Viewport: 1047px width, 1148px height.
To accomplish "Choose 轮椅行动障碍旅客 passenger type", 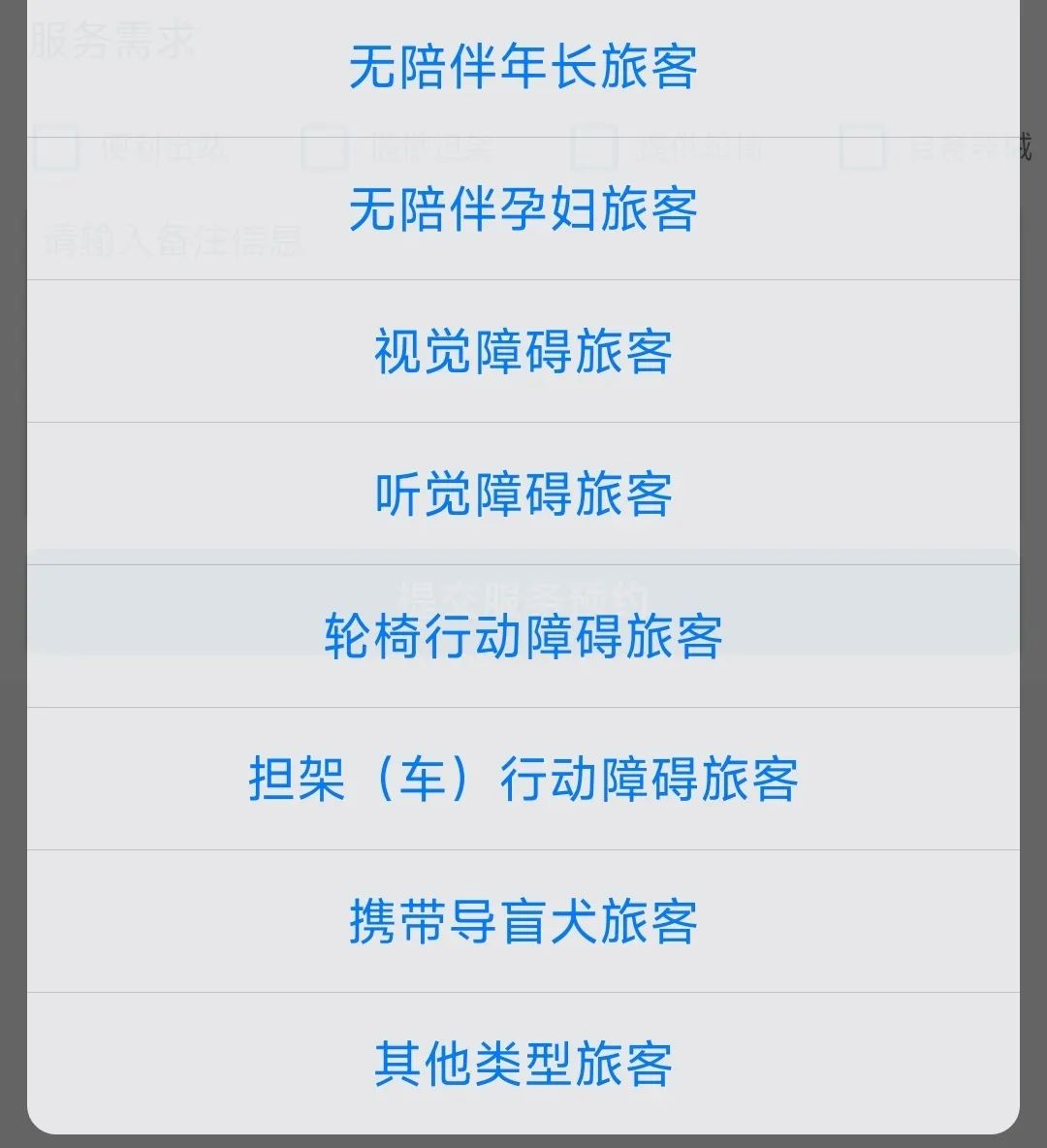I will [523, 636].
